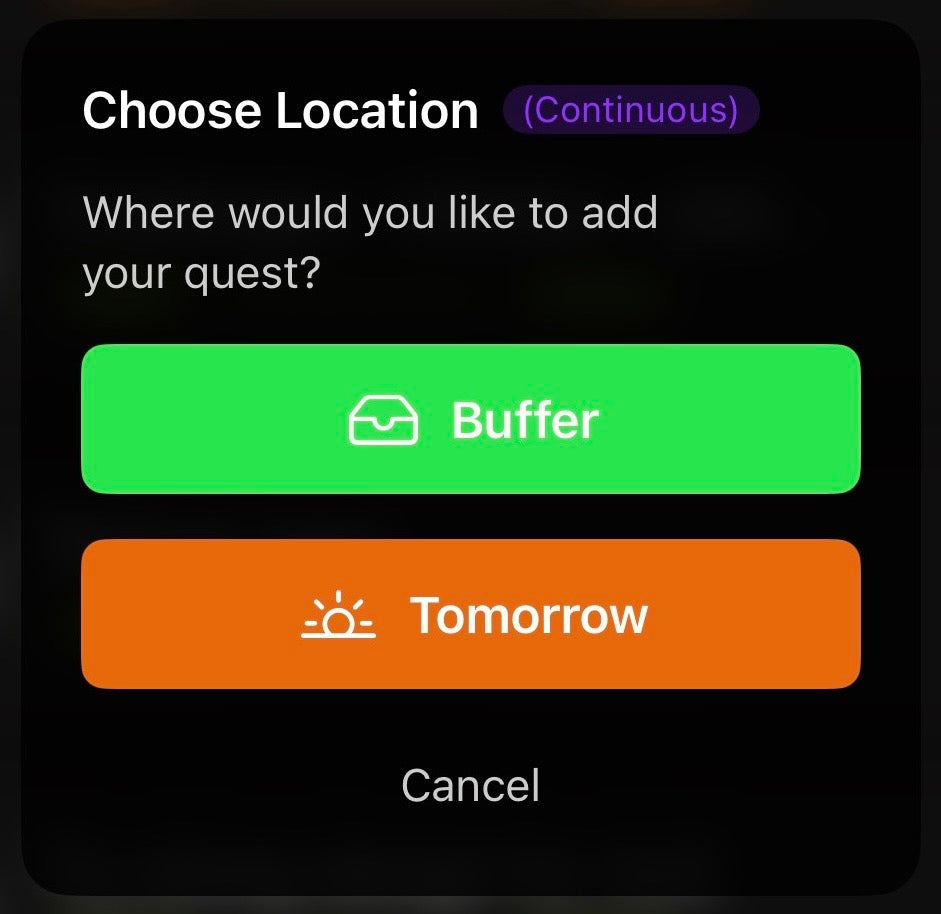The width and height of the screenshot is (941, 914).
Task: Cancel the Choose Location dialog
Action: click(470, 785)
